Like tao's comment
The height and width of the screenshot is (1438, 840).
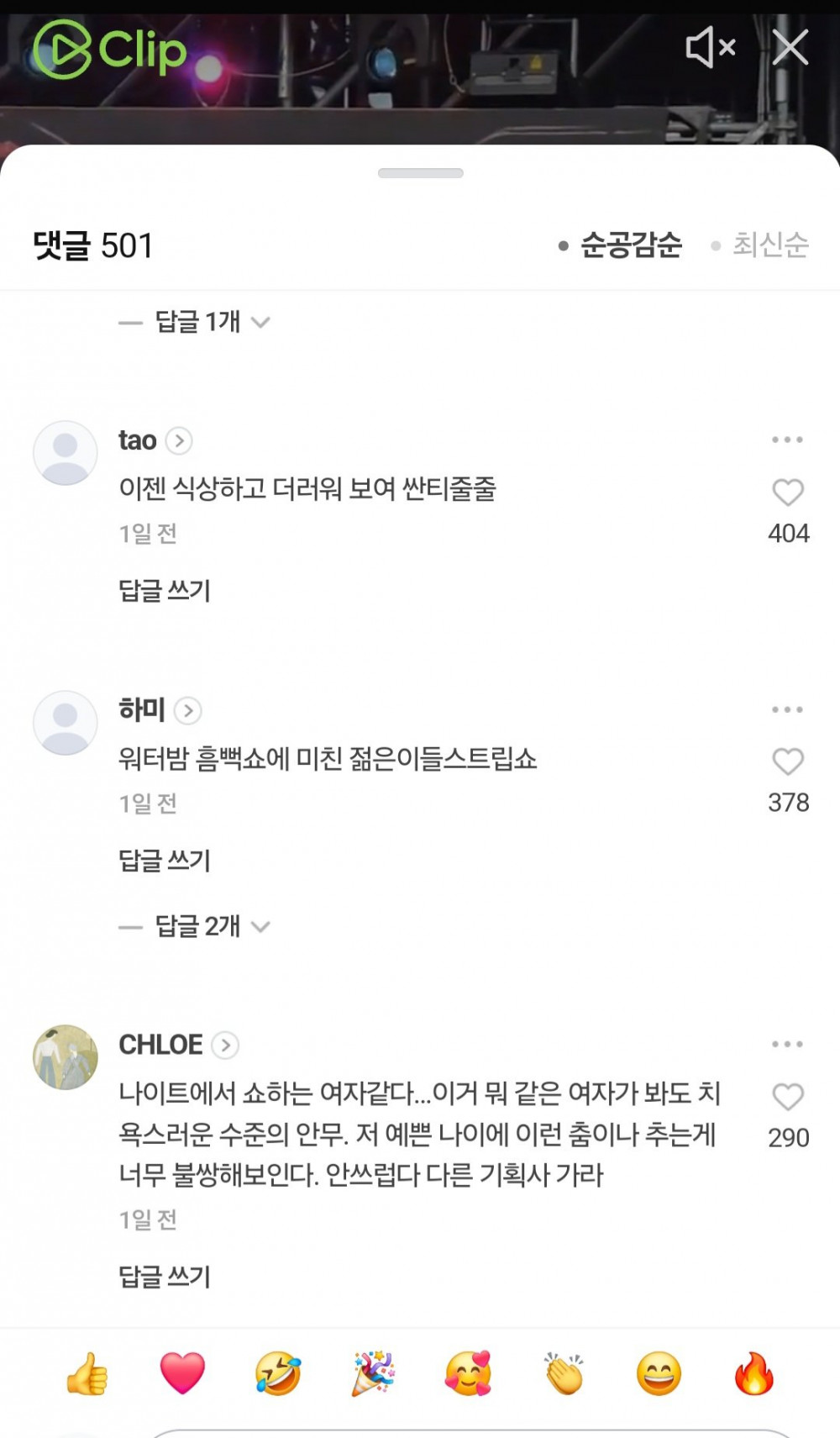click(x=788, y=493)
